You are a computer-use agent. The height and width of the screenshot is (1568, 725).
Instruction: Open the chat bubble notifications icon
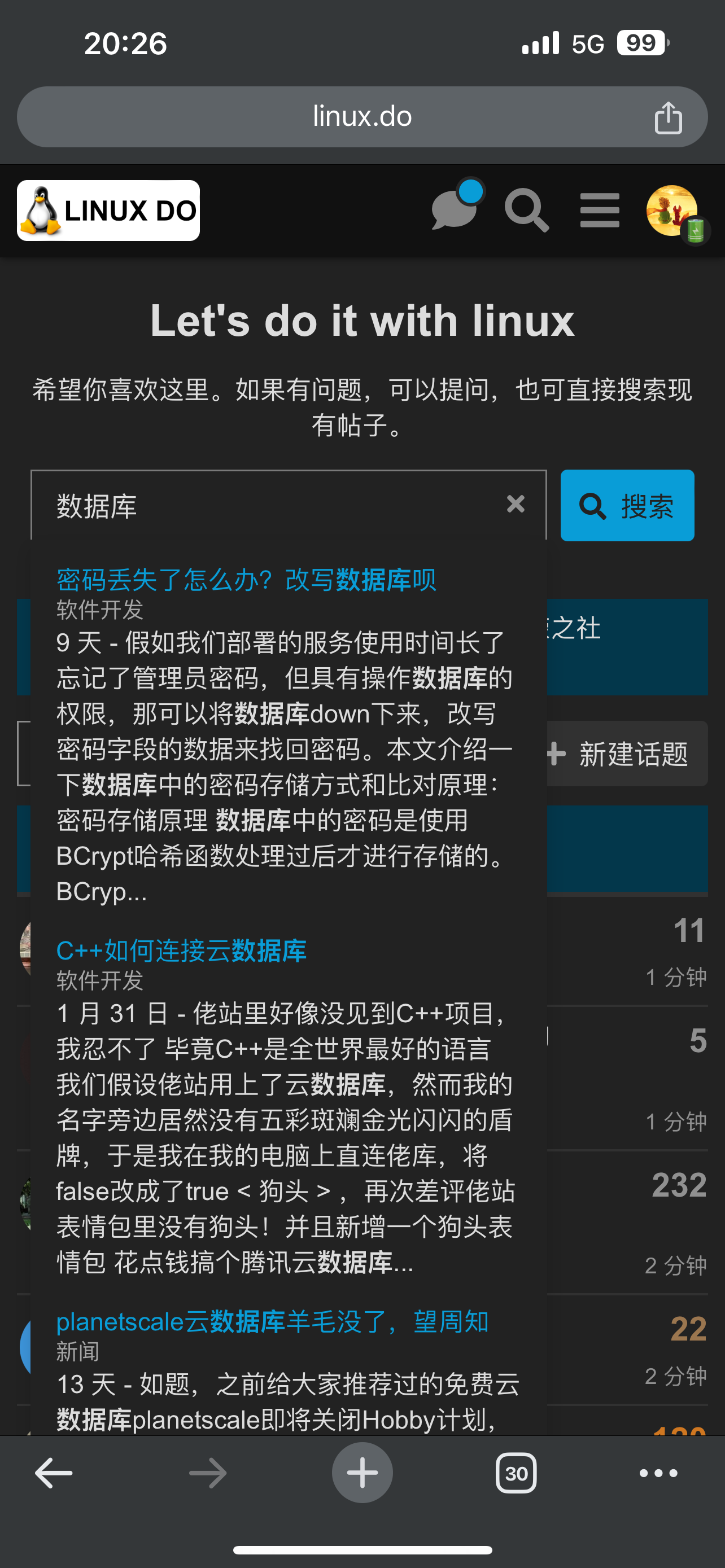pyautogui.click(x=455, y=209)
